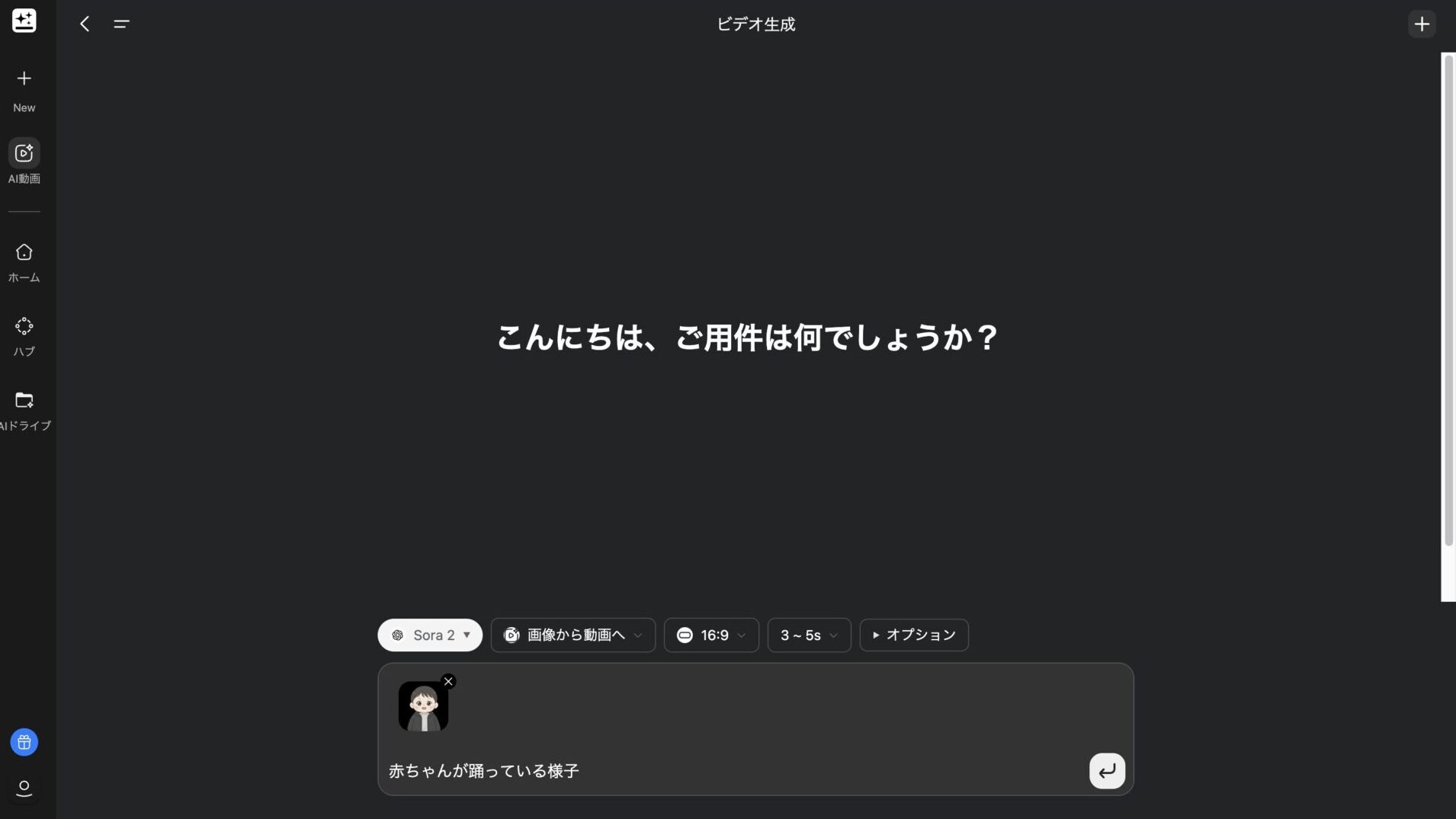
Task: Go back with the arrow icon
Action: click(85, 24)
